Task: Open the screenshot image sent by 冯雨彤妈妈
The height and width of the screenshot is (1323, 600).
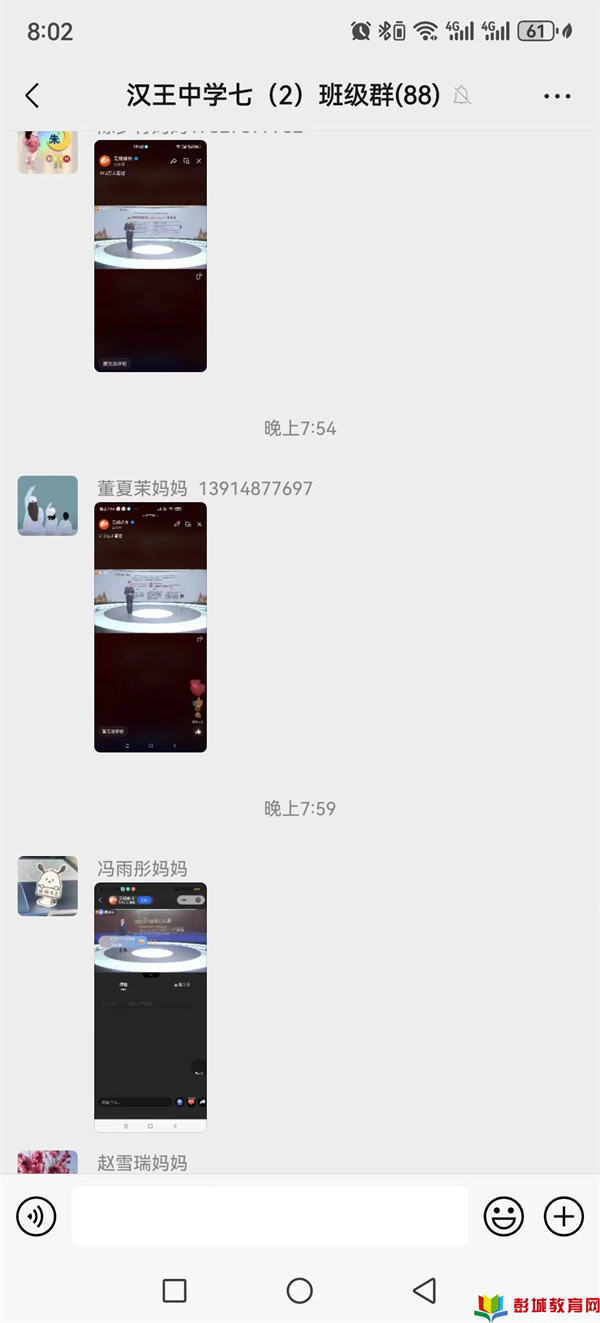Action: [150, 1007]
